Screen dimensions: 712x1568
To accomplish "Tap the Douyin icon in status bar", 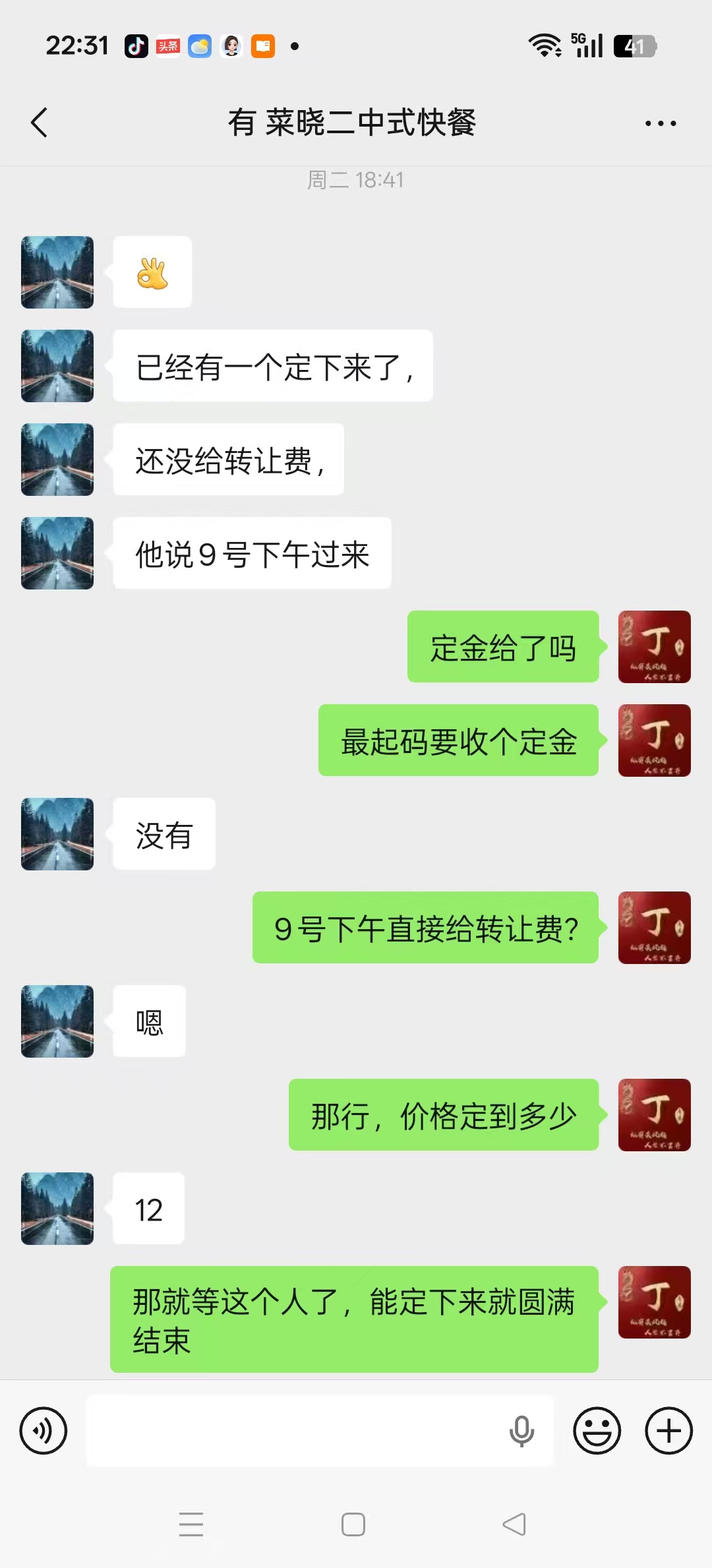I will pos(135,45).
